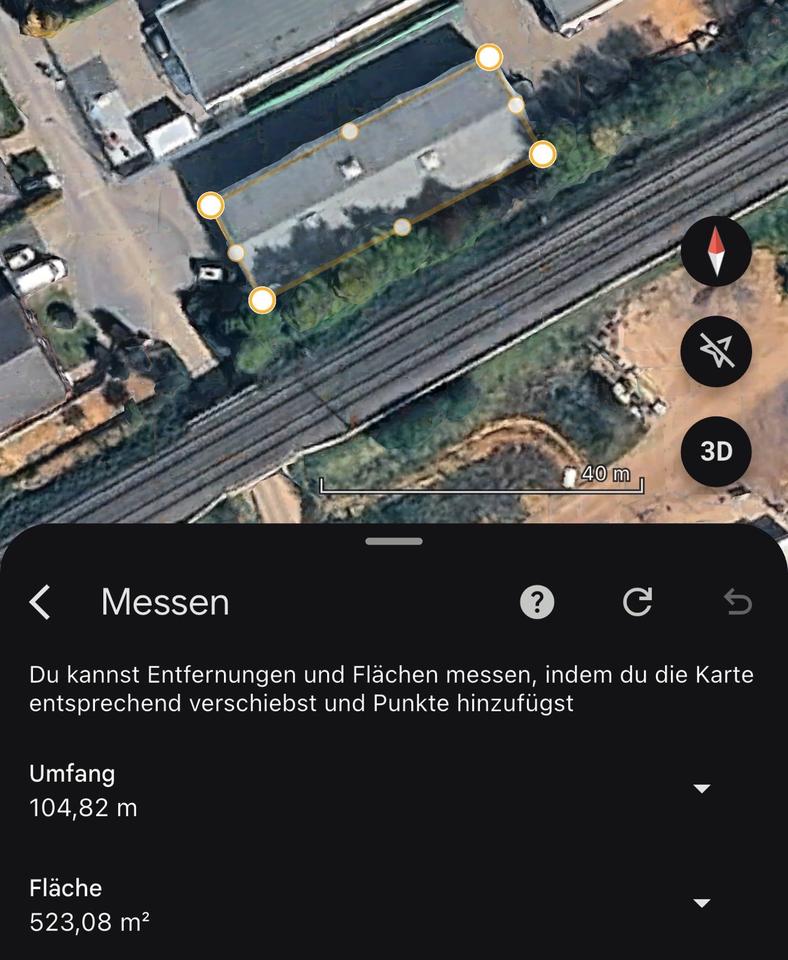Screen dimensions: 788x960
Task: Go back from the Messen panel
Action: coord(40,602)
